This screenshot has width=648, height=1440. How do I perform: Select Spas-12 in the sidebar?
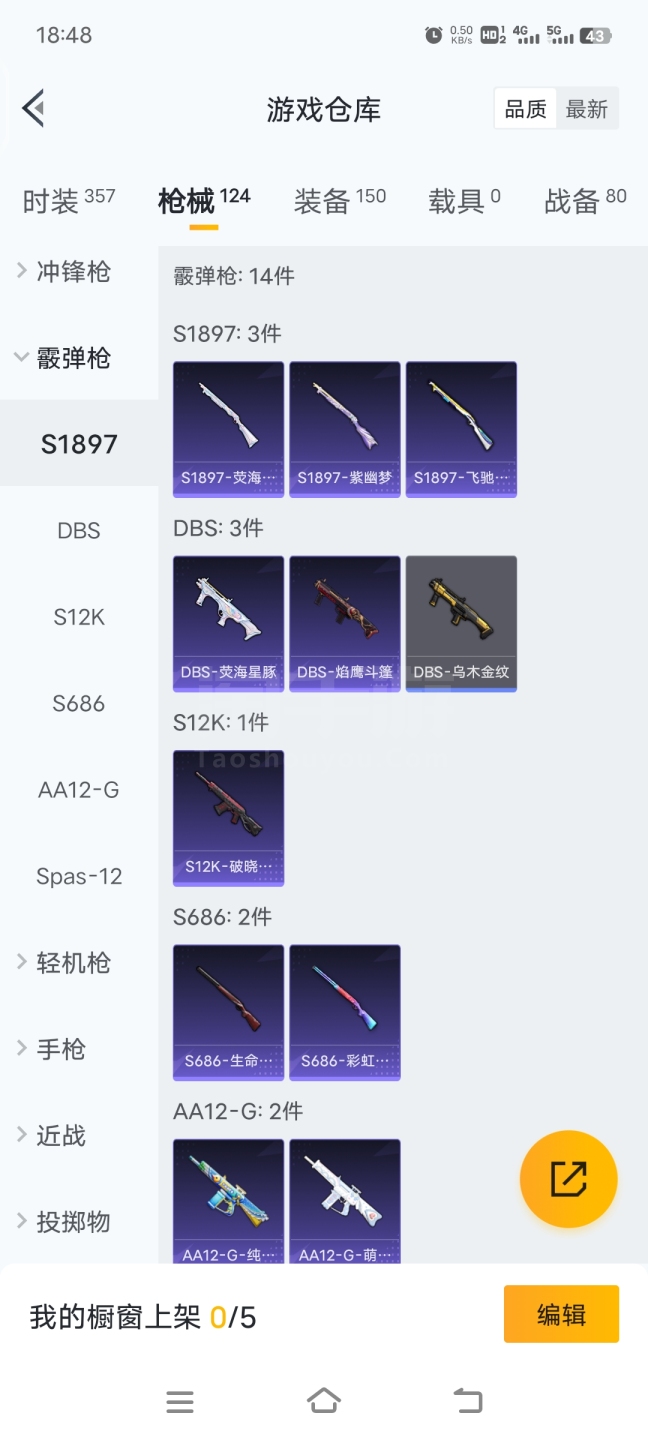[x=79, y=877]
